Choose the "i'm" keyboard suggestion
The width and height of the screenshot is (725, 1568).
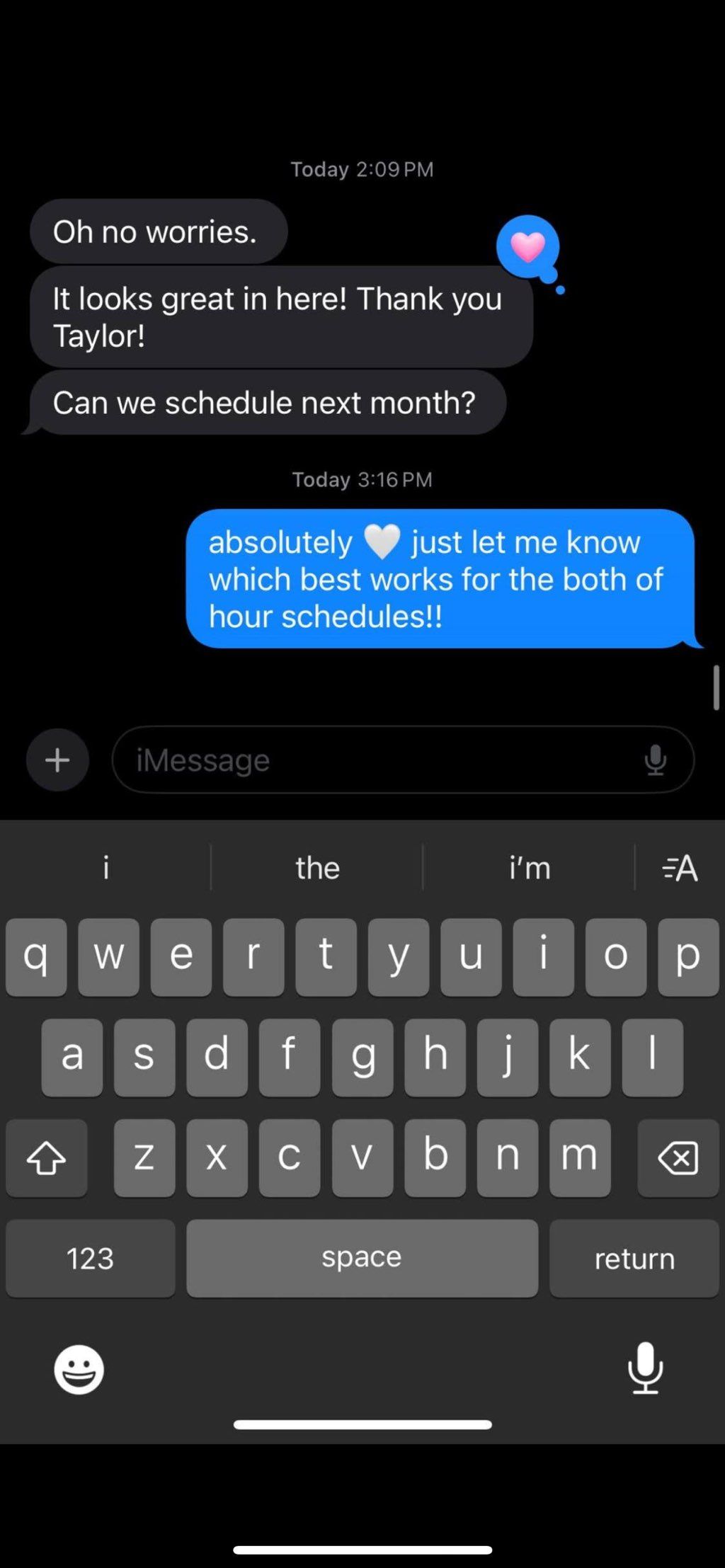click(x=529, y=868)
